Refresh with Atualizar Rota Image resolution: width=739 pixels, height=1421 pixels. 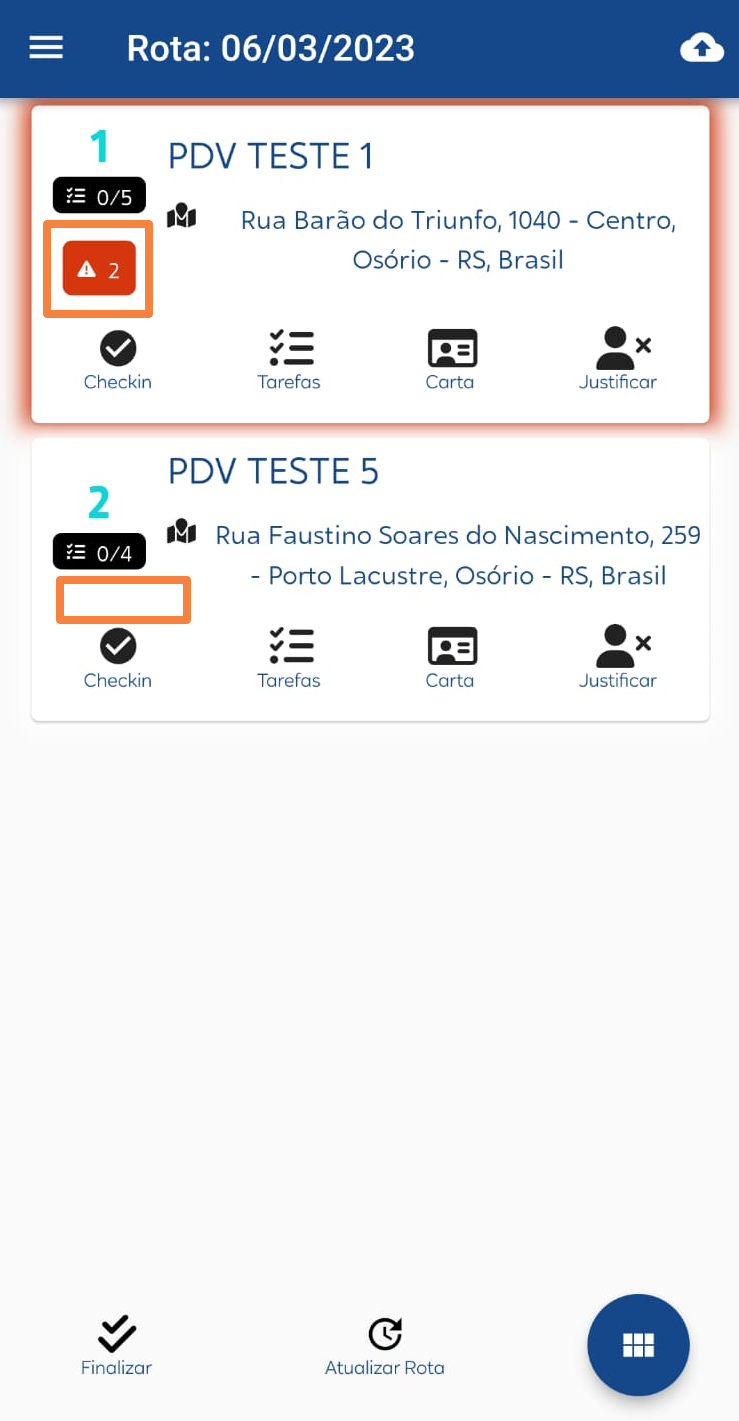pyautogui.click(x=385, y=1347)
